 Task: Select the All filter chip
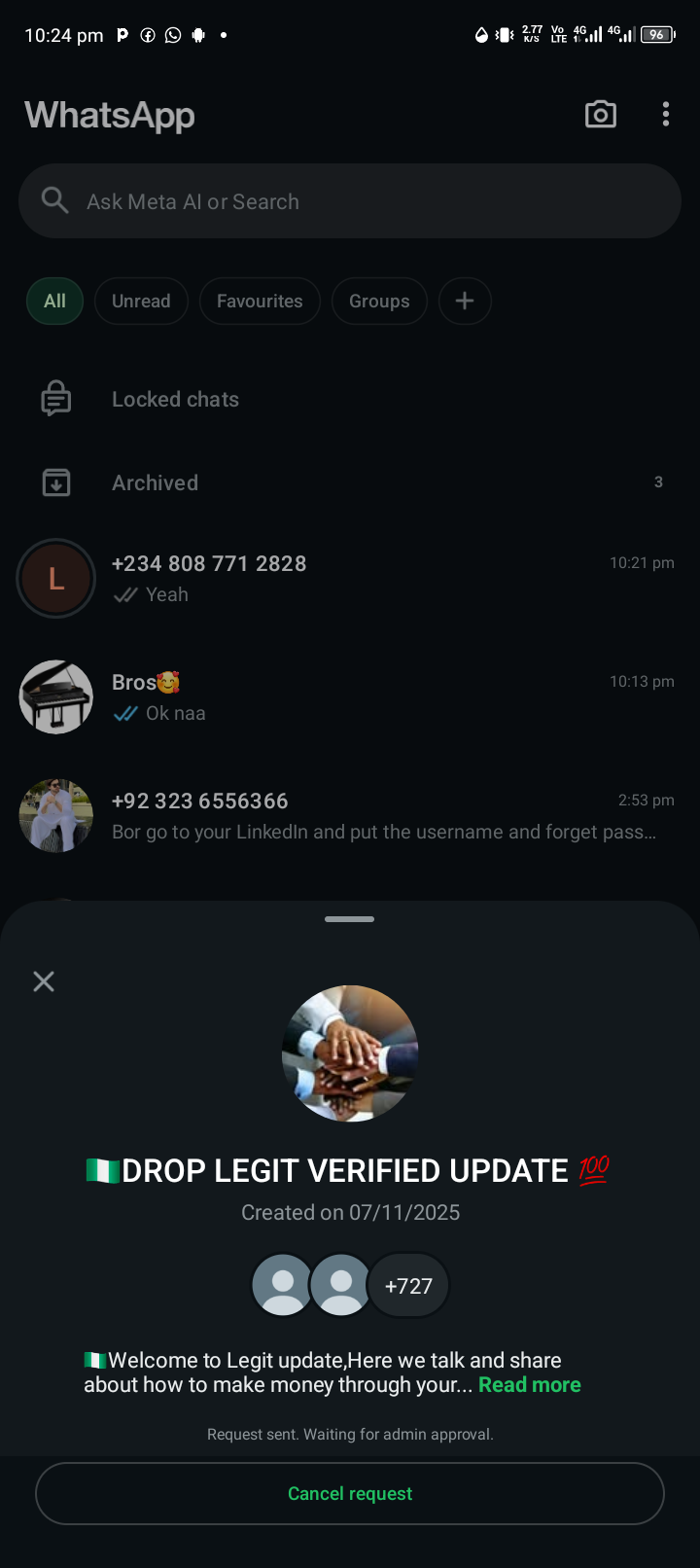click(x=54, y=302)
